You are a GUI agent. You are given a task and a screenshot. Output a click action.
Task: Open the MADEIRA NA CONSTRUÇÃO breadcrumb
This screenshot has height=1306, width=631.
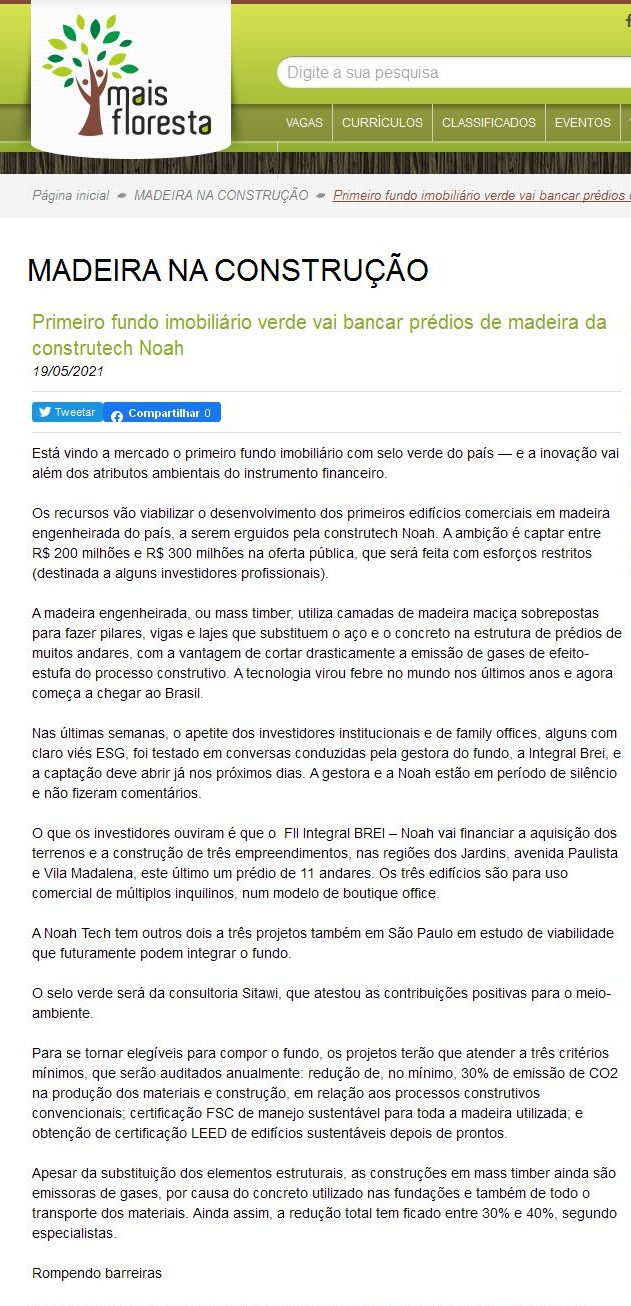[x=221, y=196]
